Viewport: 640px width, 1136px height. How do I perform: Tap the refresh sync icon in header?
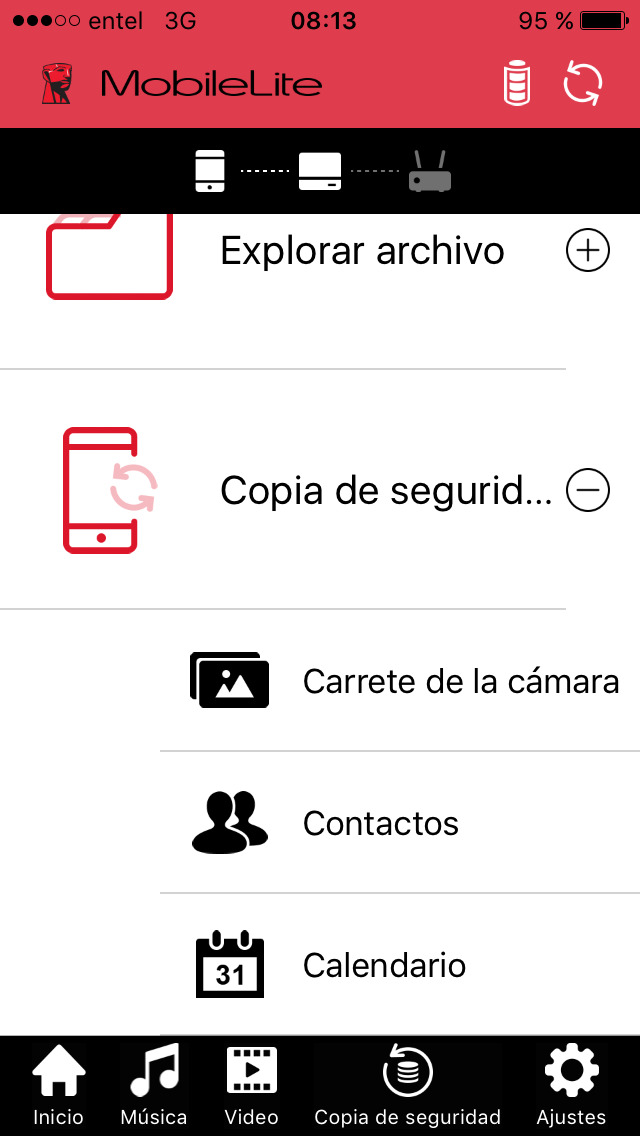coord(583,84)
